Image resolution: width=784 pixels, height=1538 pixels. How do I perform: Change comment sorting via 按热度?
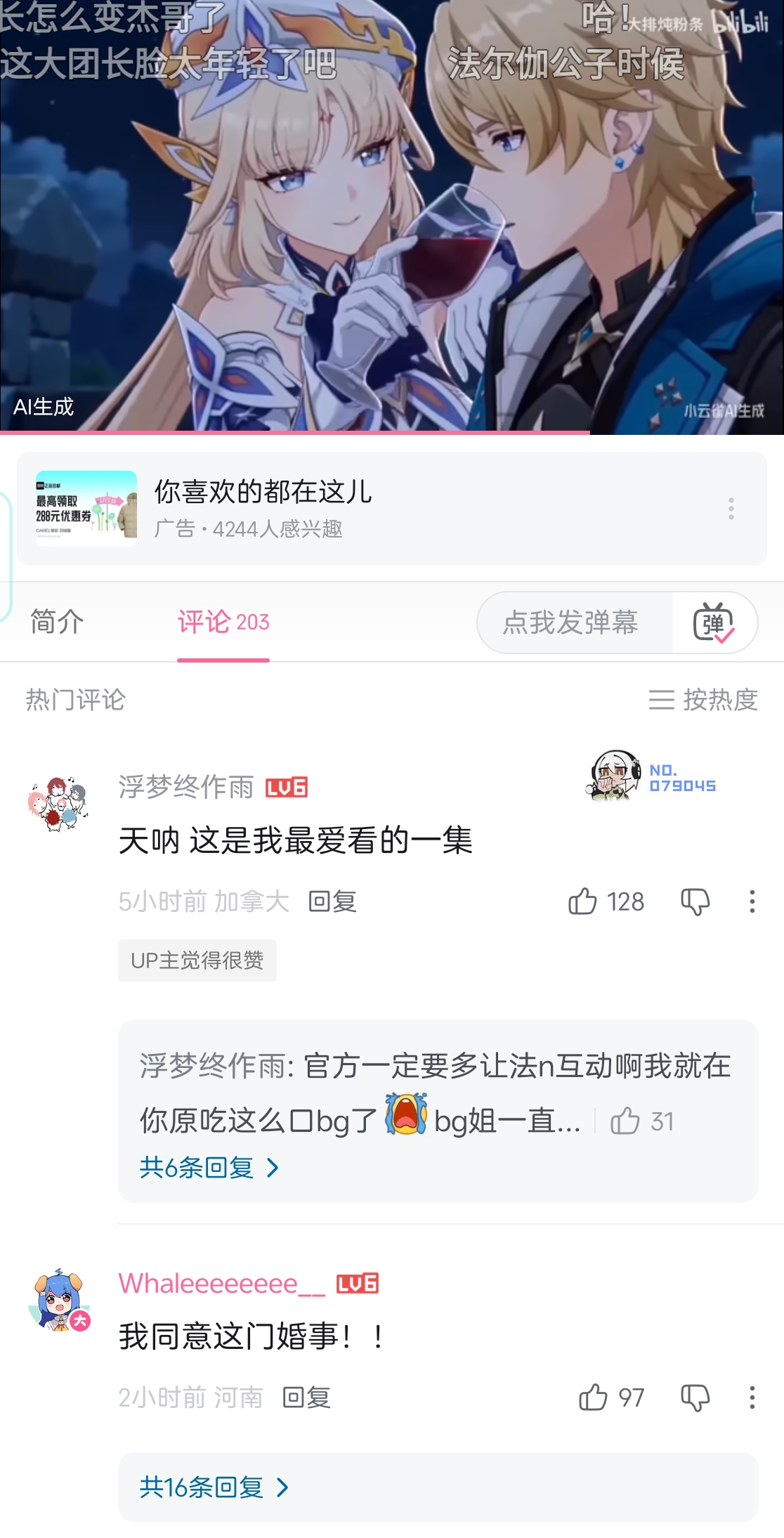(703, 699)
